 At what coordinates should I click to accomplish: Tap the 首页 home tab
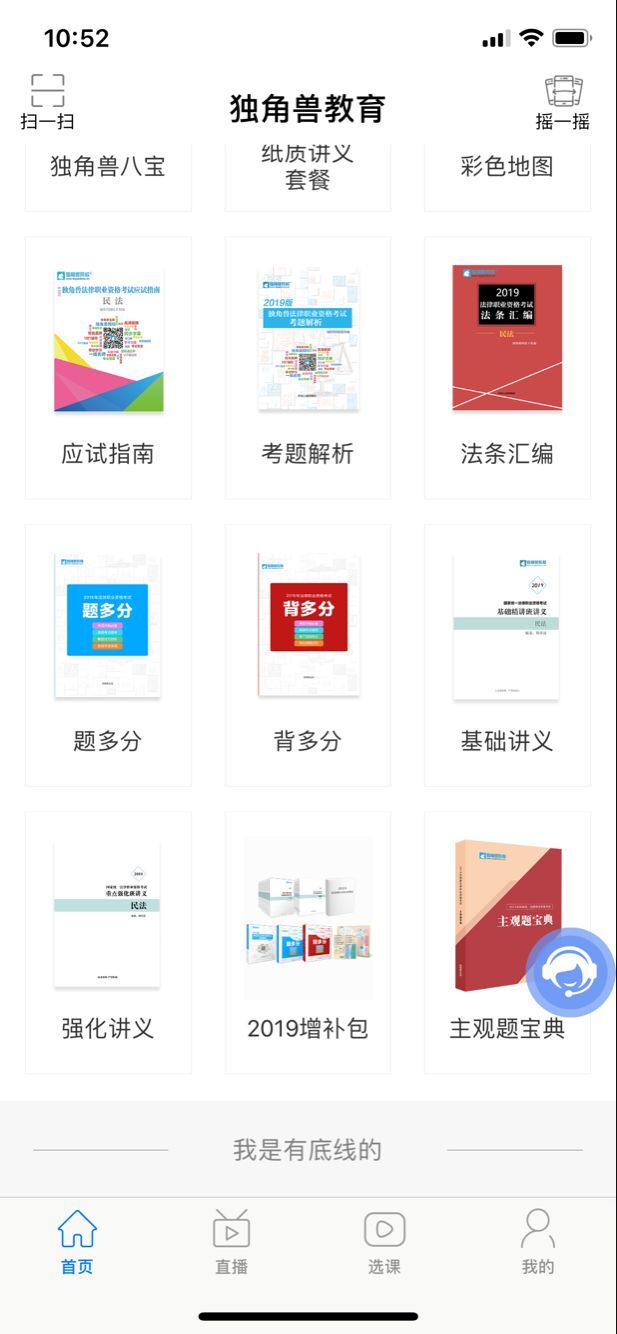77,1241
